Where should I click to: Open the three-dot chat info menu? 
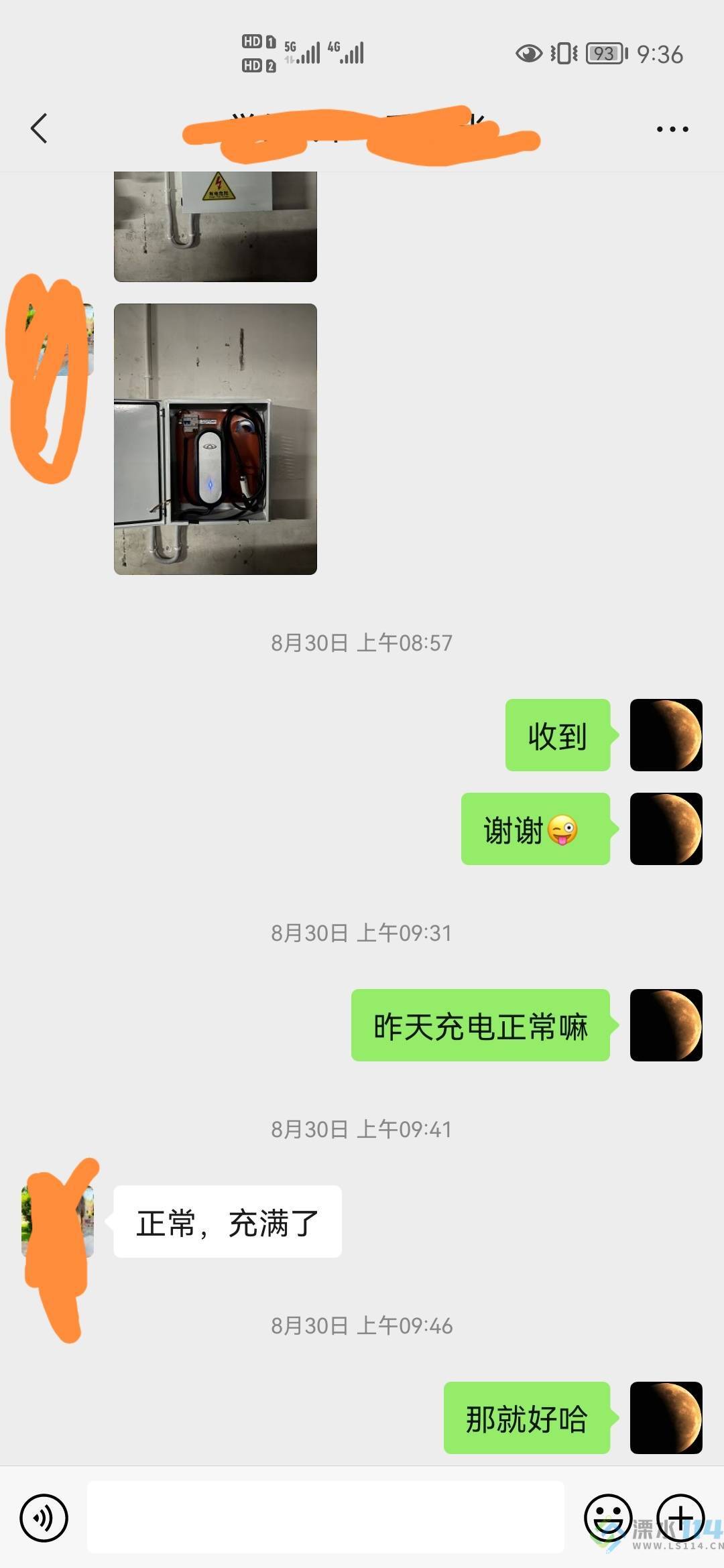coord(672,129)
